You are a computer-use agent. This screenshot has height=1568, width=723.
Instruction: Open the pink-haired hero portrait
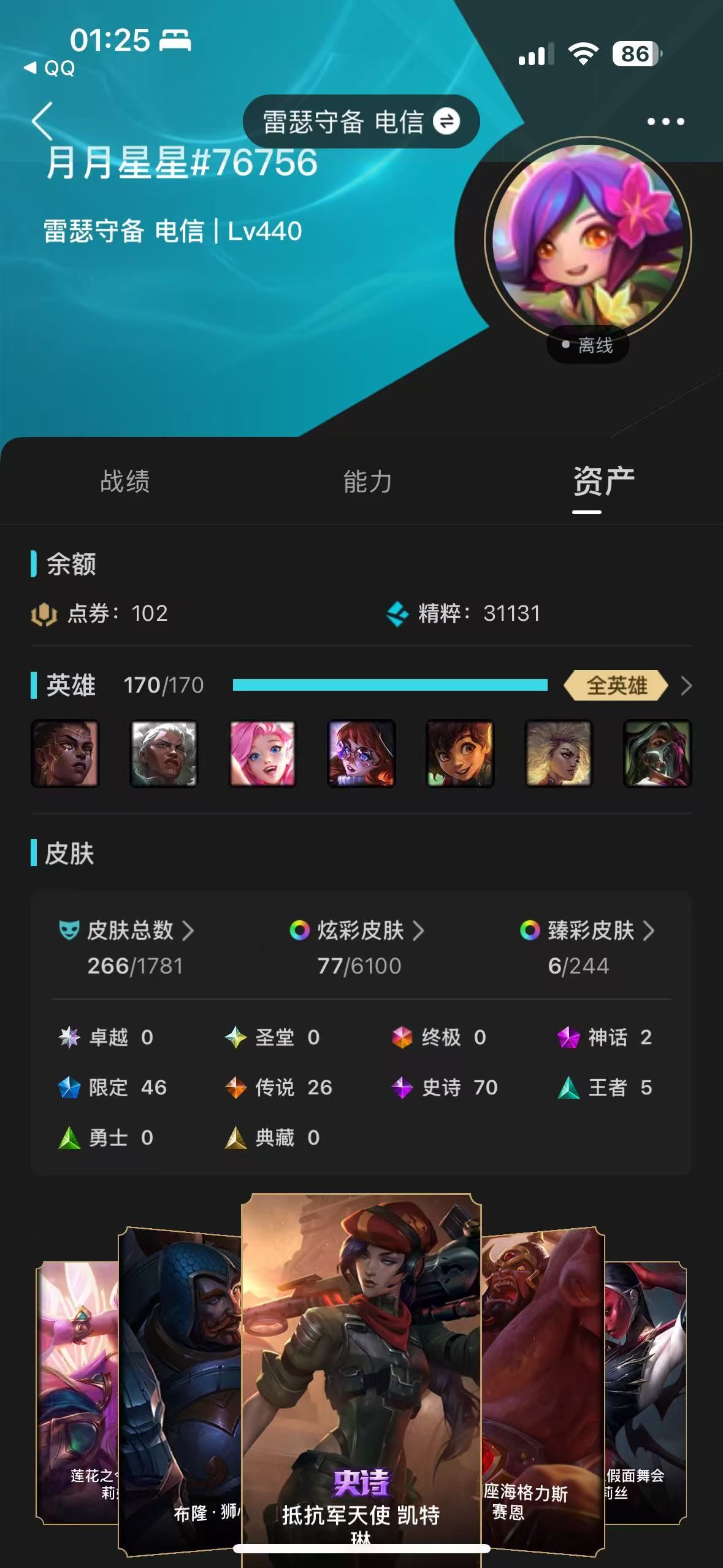point(262,753)
